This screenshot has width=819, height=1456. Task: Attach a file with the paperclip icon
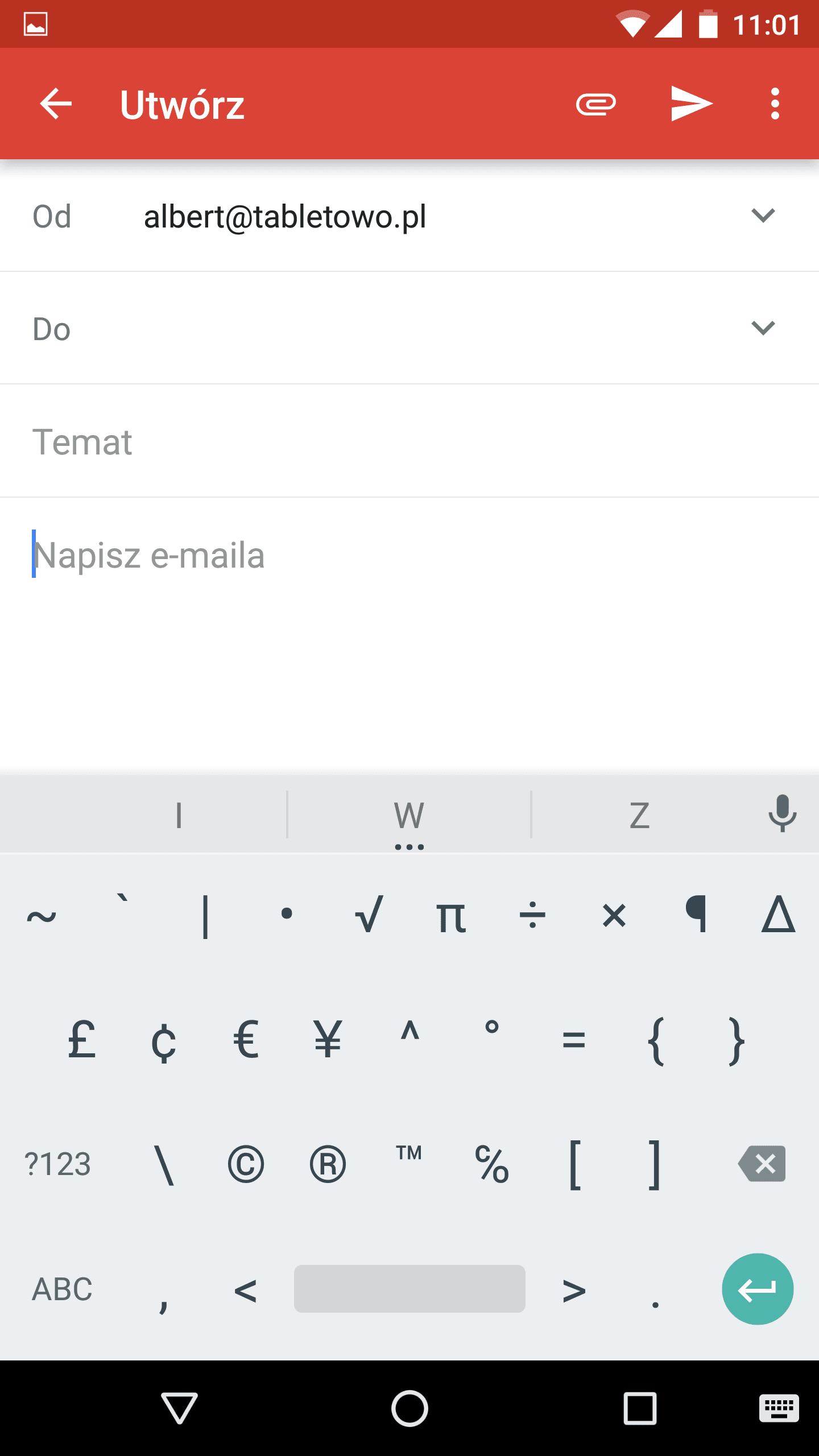[x=596, y=104]
